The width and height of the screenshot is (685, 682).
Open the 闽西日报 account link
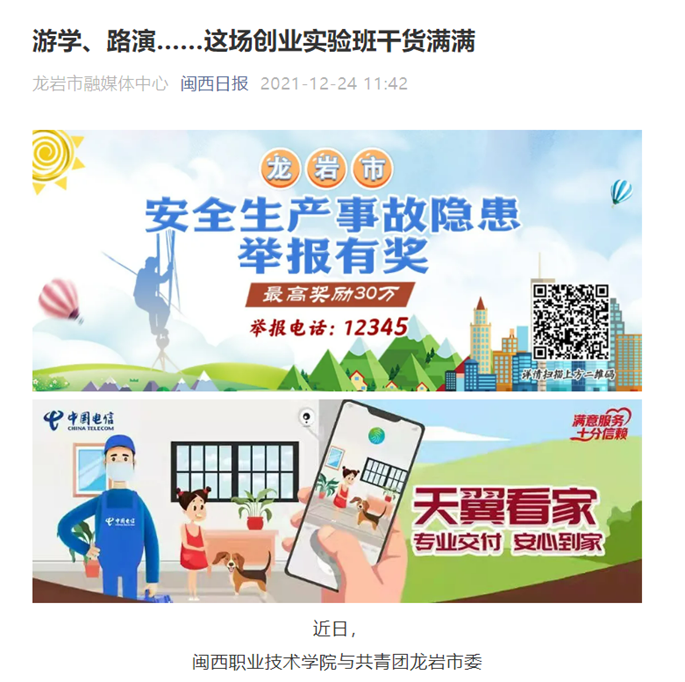214,84
